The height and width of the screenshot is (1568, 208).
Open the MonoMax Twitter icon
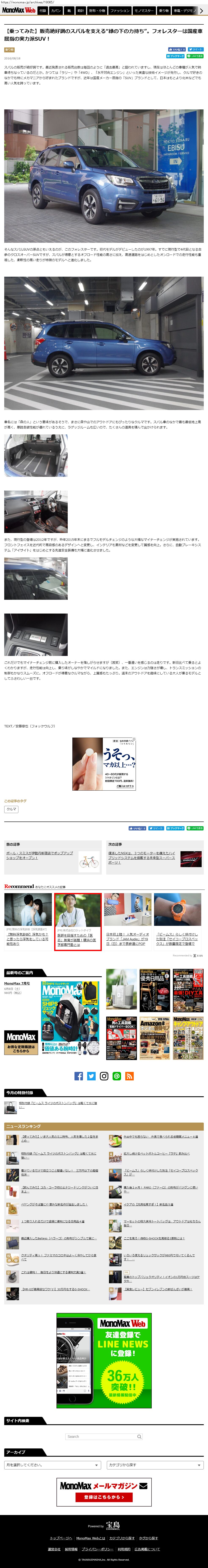pos(91,1076)
